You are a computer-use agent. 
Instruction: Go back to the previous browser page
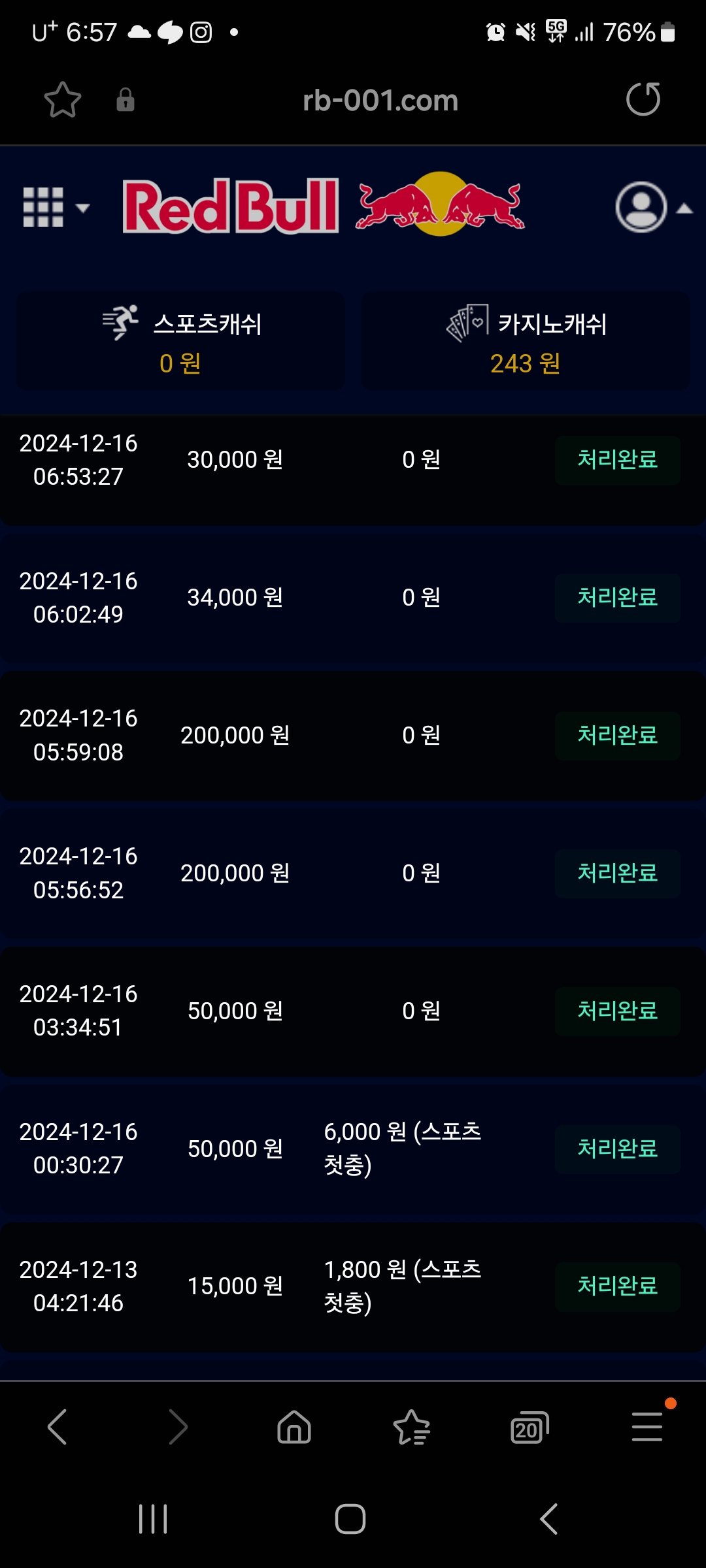58,1426
